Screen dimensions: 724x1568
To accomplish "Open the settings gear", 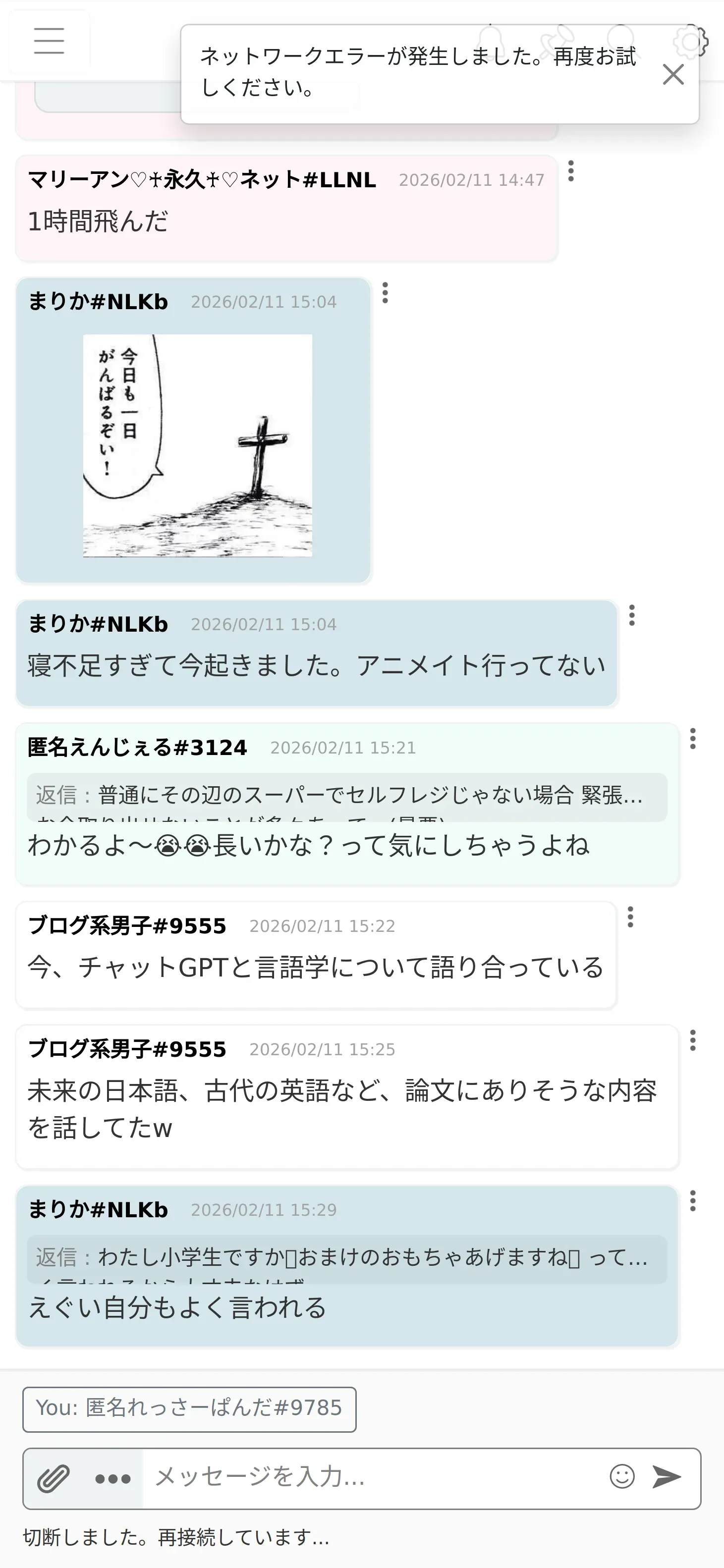I will coord(690,42).
